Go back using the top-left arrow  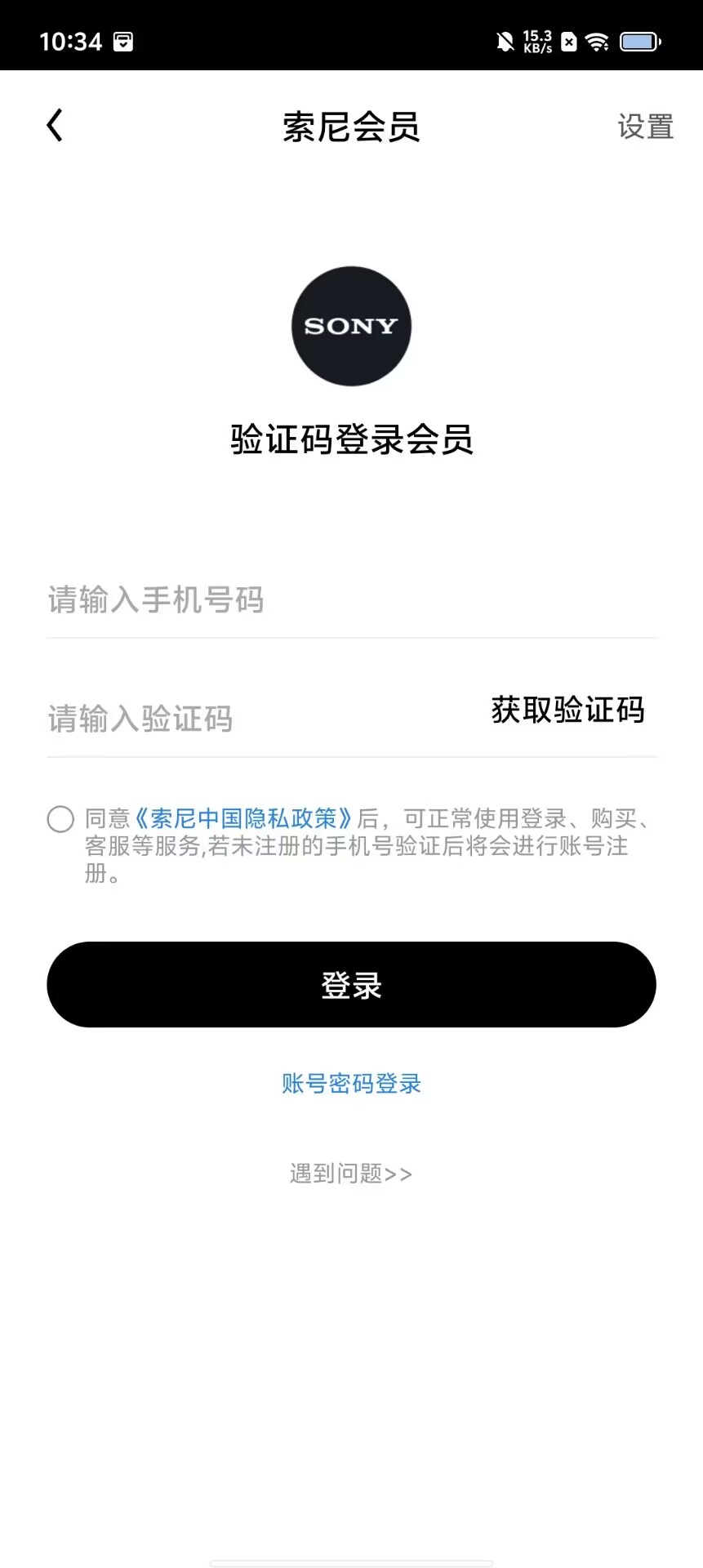tap(55, 126)
